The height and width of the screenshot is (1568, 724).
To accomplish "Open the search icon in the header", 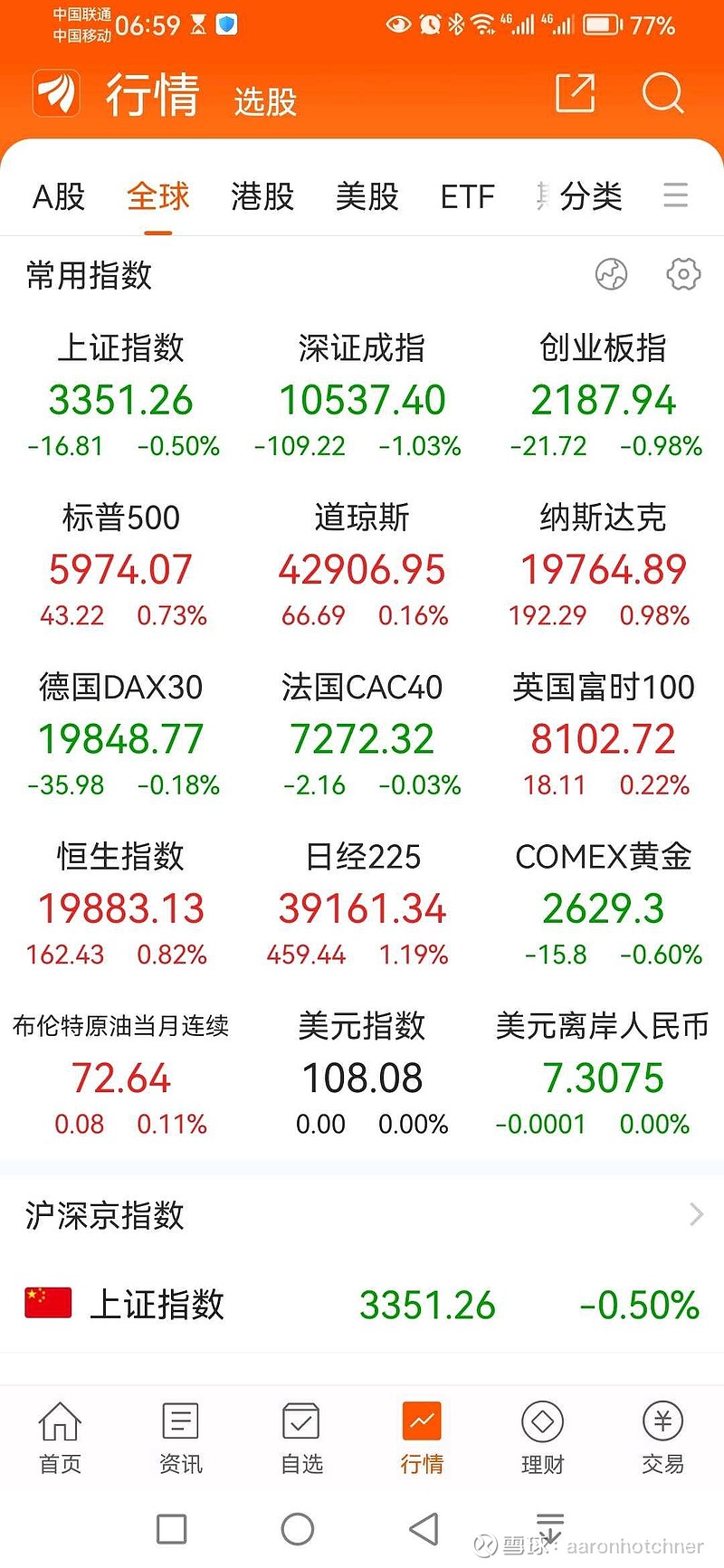I will [x=663, y=93].
